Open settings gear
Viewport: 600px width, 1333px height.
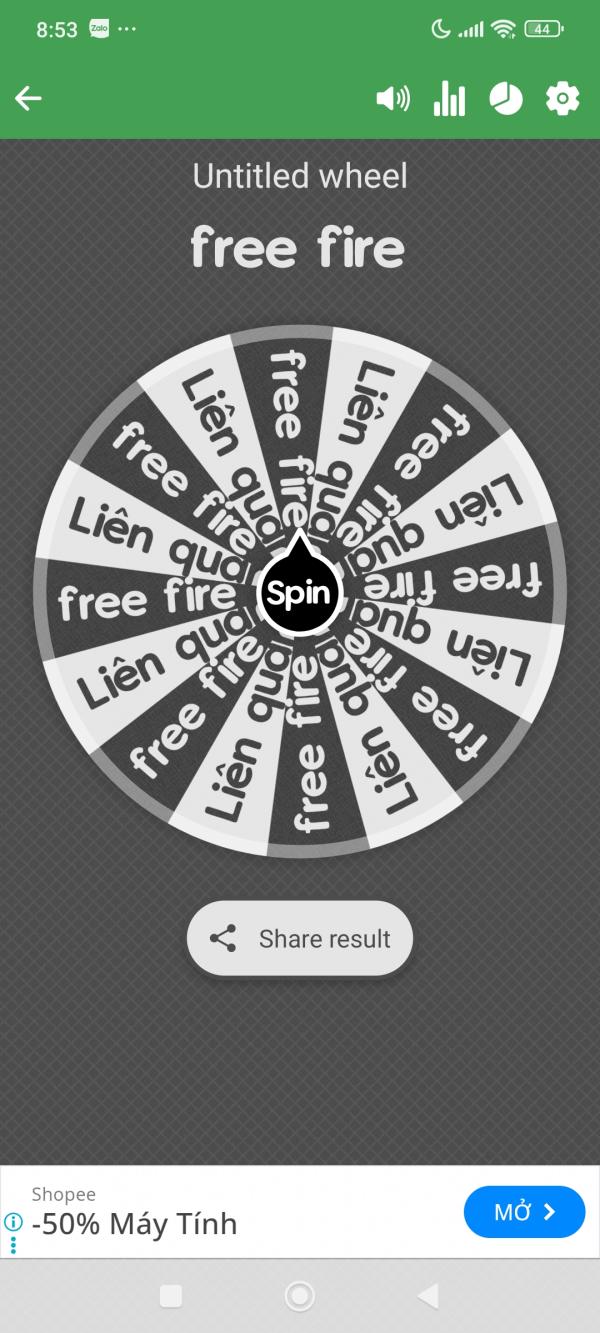562,98
